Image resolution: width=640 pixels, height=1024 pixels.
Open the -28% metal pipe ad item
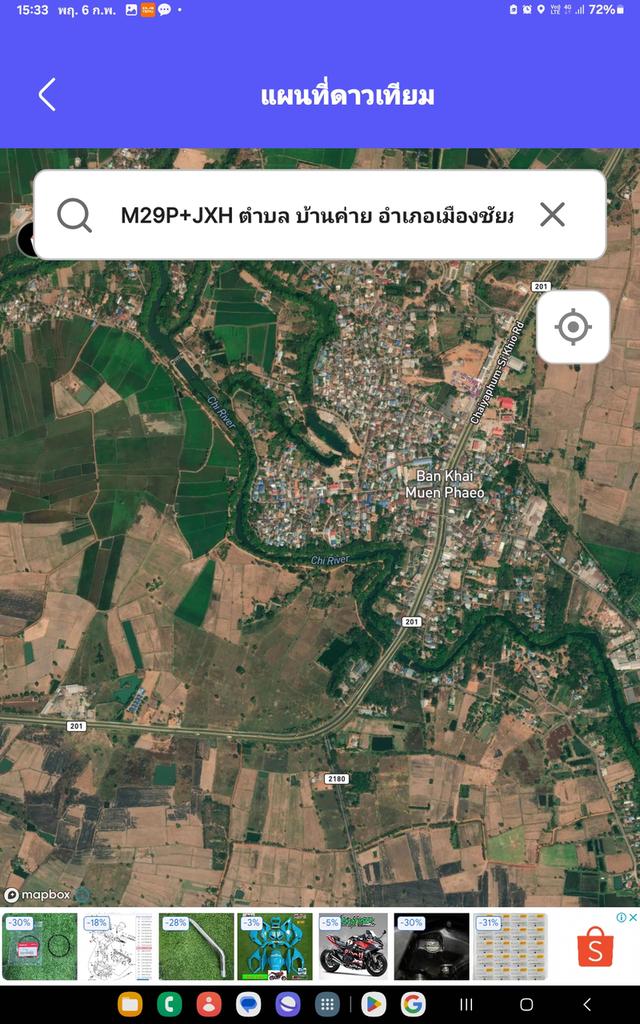[196, 946]
